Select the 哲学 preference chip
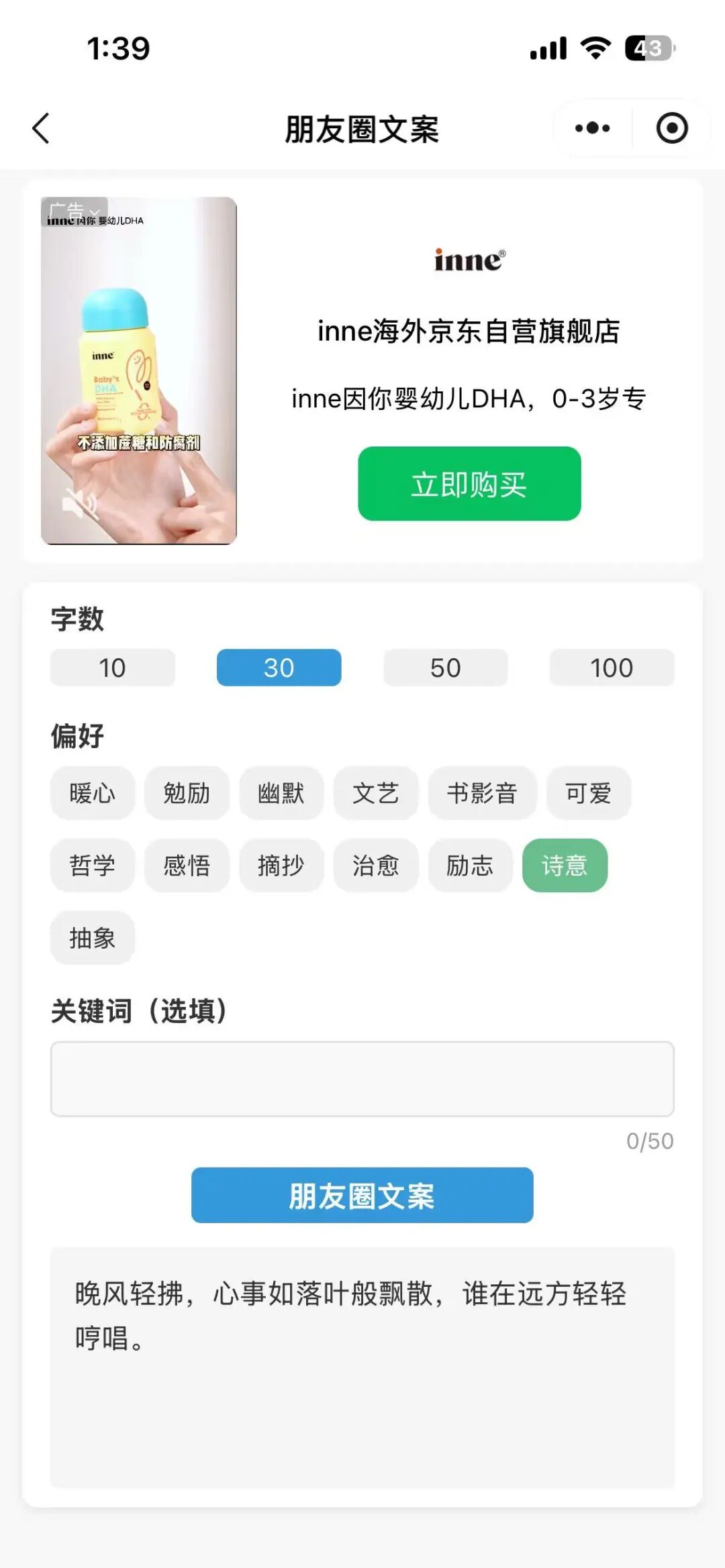The image size is (725, 1568). [x=92, y=866]
